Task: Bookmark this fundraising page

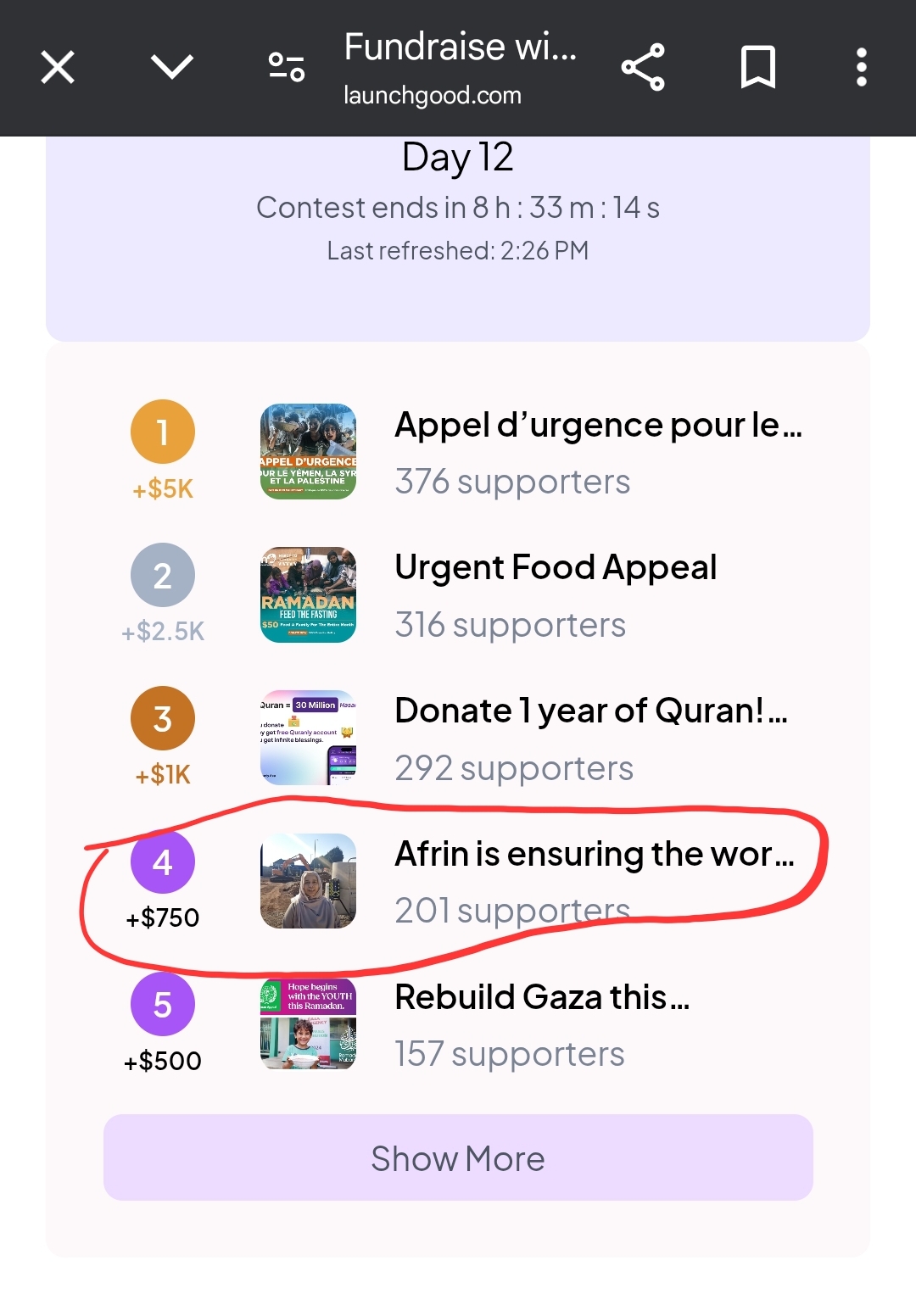Action: (757, 67)
